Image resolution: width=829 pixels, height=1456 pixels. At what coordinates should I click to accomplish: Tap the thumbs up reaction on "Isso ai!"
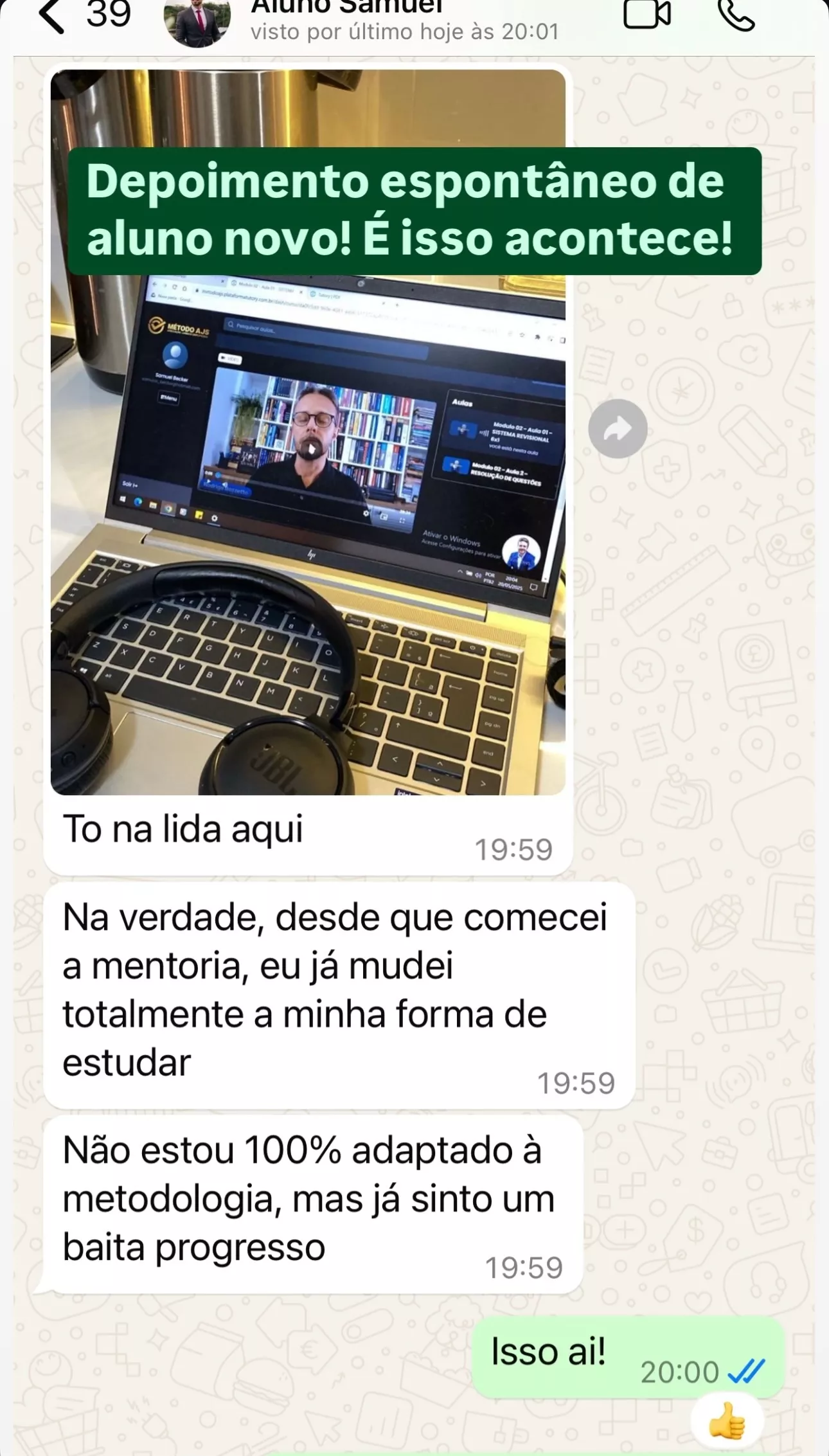727,1421
